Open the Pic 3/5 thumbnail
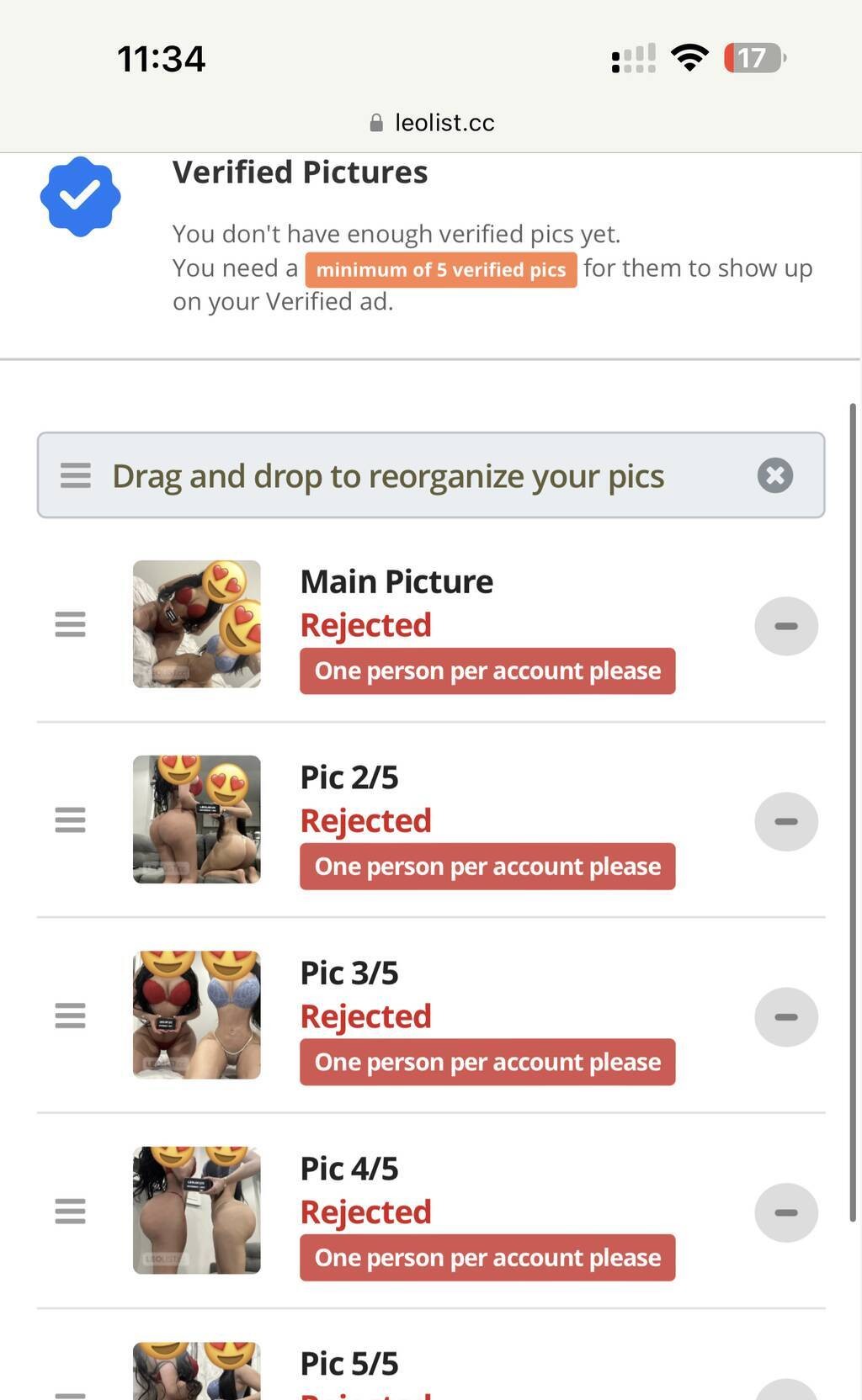Image resolution: width=862 pixels, height=1400 pixels. (x=196, y=1015)
